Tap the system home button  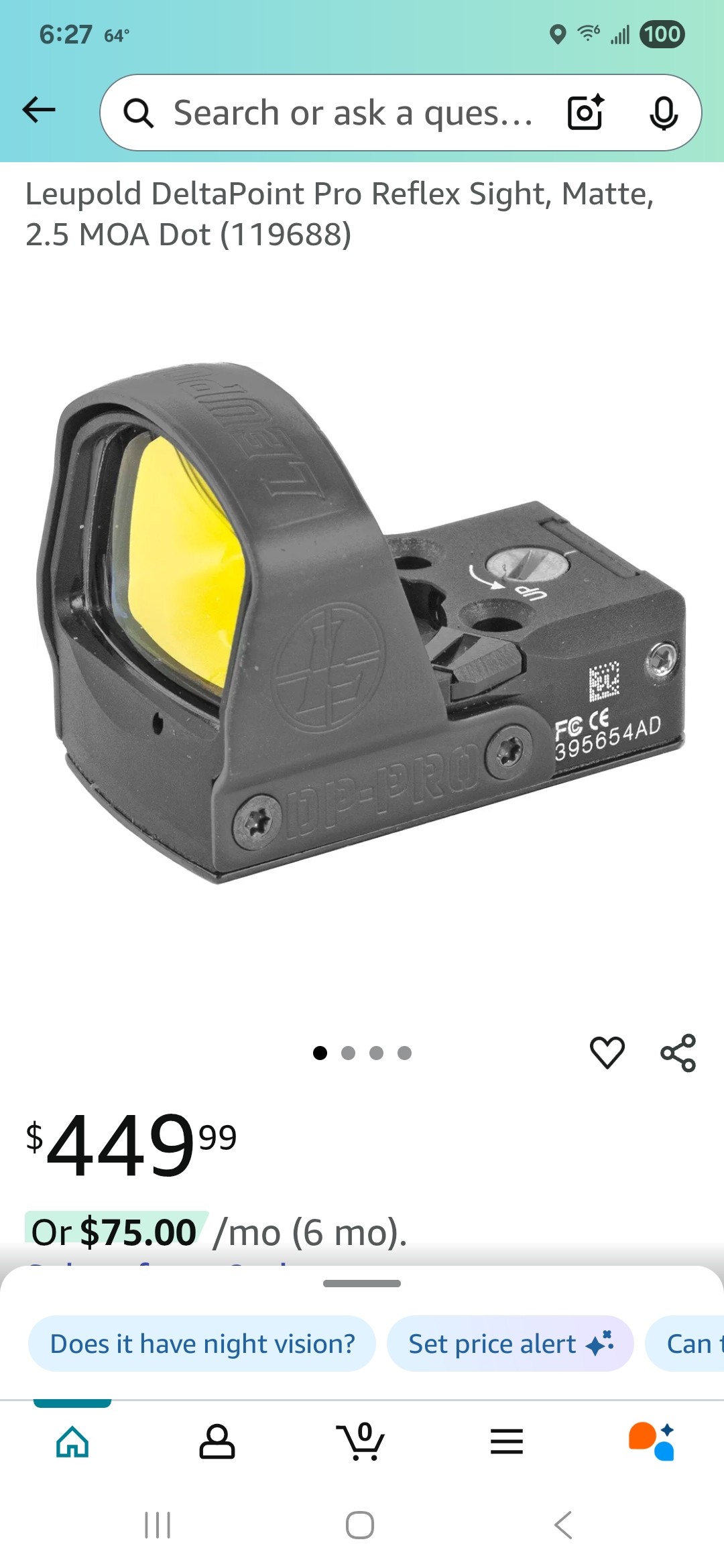[360, 1526]
